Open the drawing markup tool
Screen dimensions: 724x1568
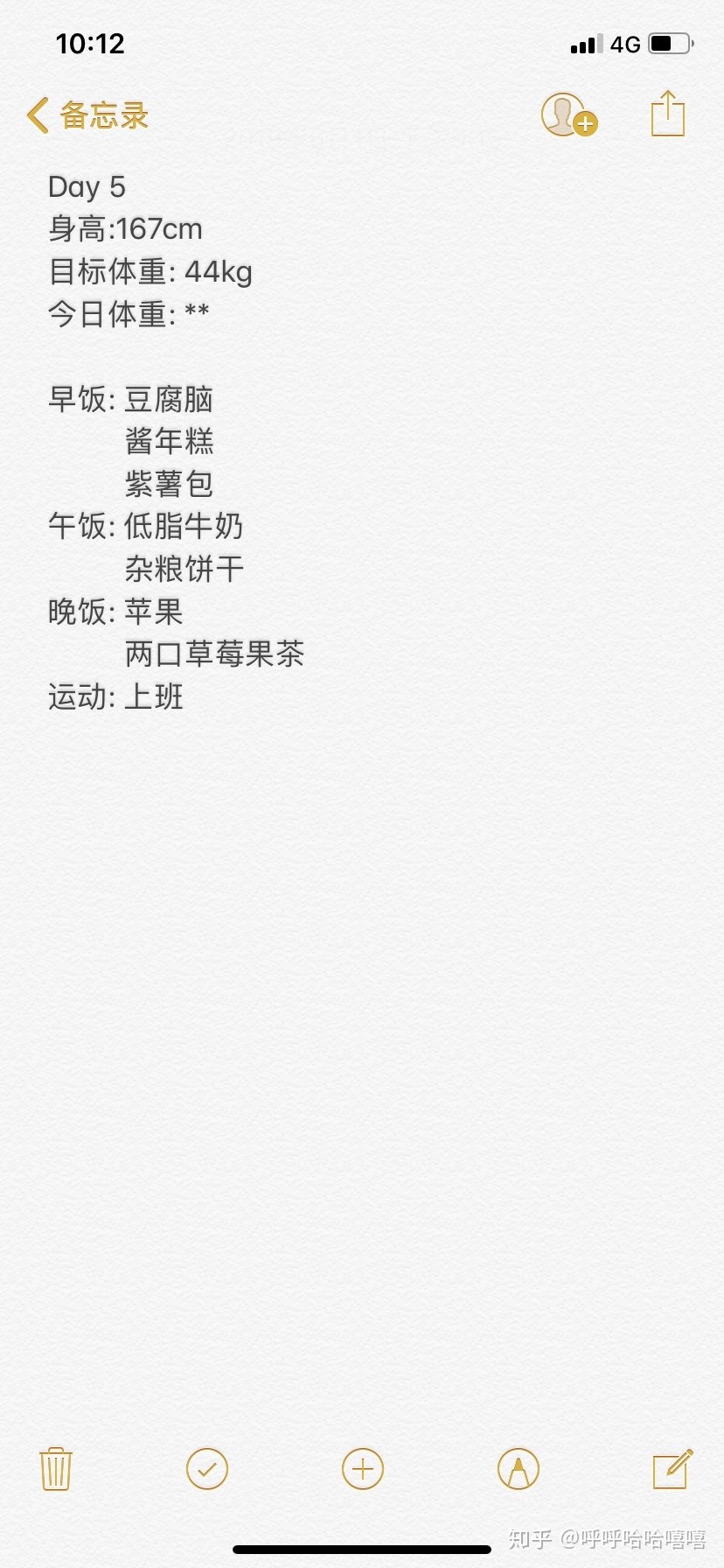[x=519, y=1469]
